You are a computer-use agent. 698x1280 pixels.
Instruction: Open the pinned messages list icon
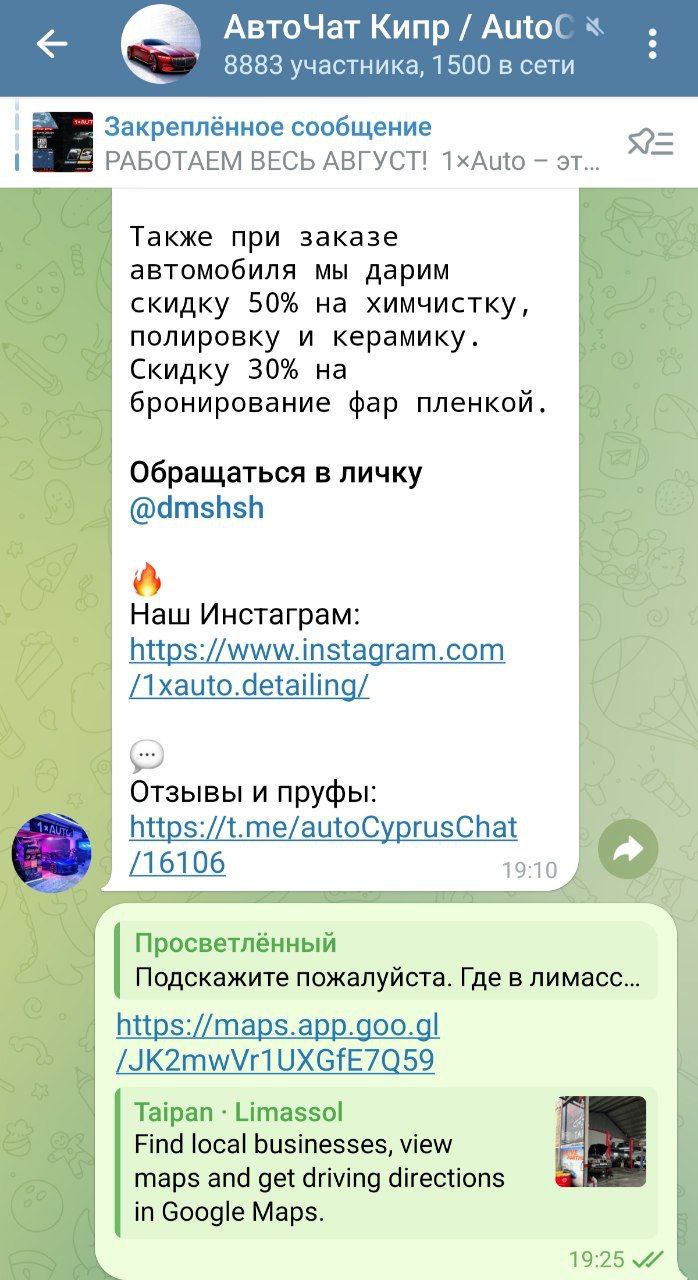click(651, 144)
